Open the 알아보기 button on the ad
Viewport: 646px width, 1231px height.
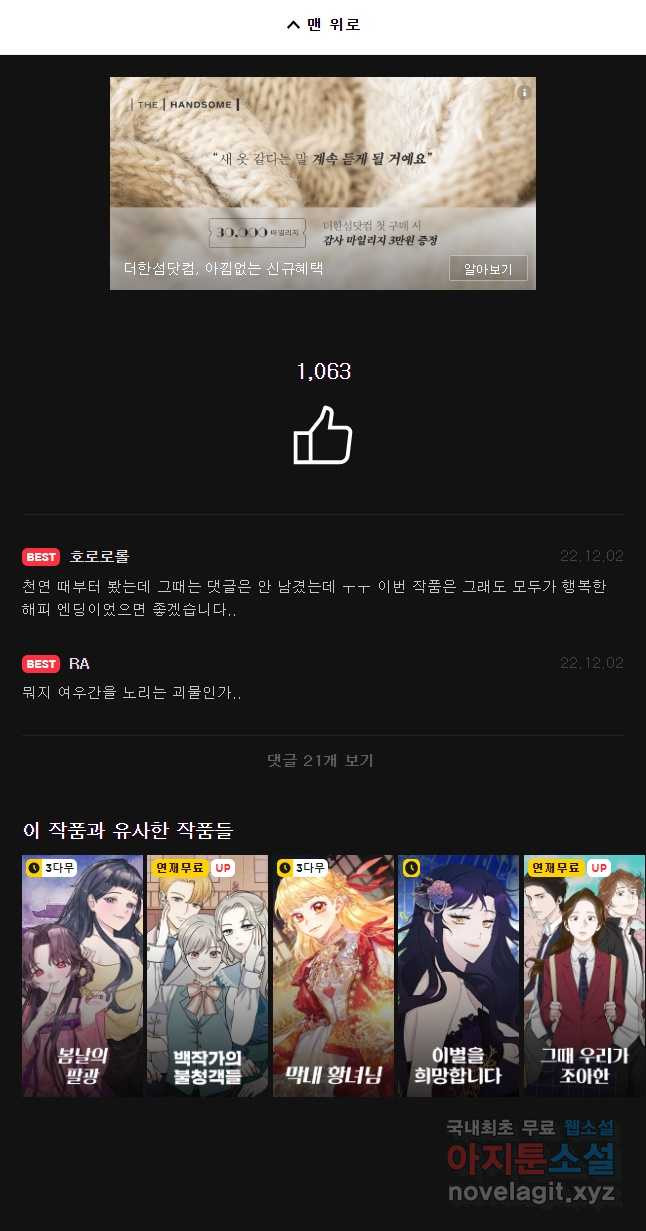click(488, 269)
